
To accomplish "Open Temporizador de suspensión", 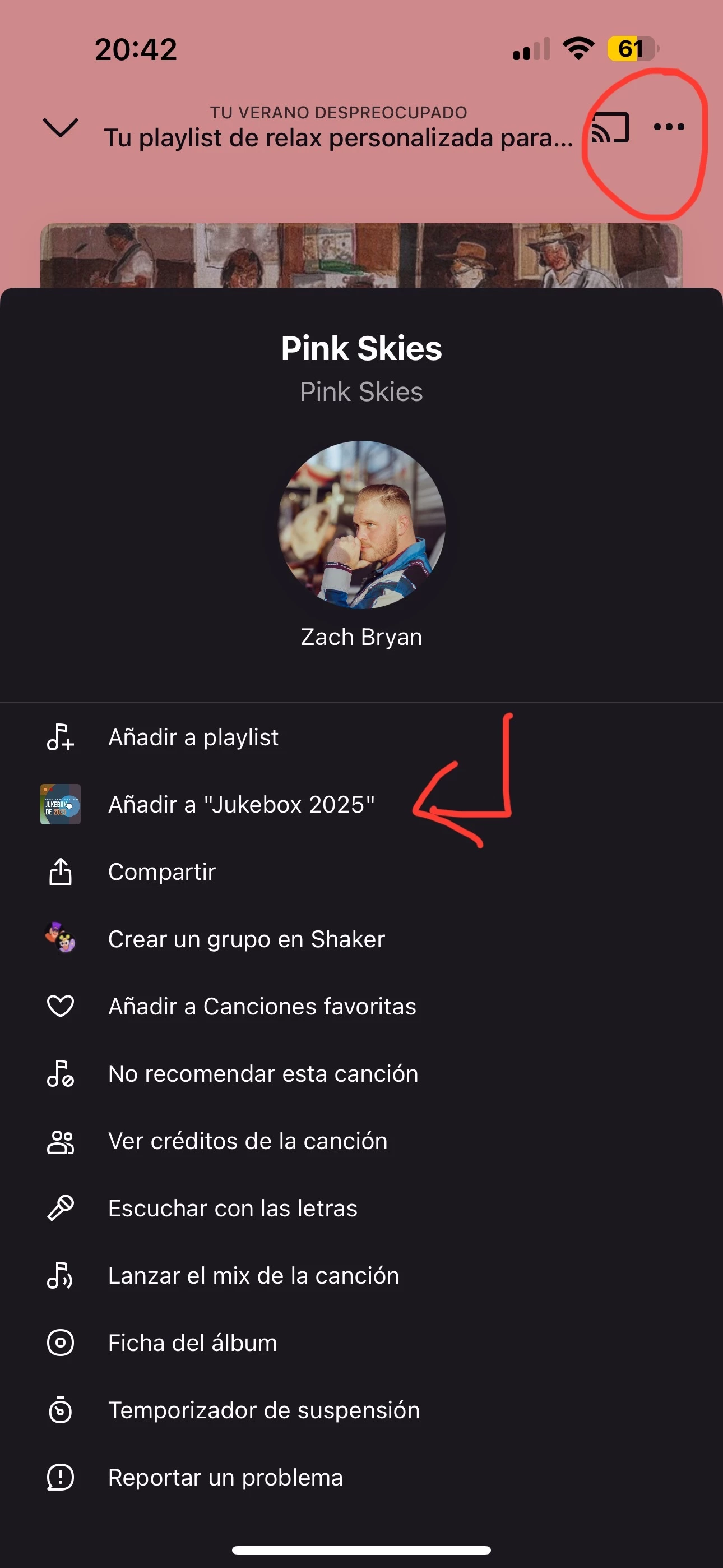I will [263, 1410].
